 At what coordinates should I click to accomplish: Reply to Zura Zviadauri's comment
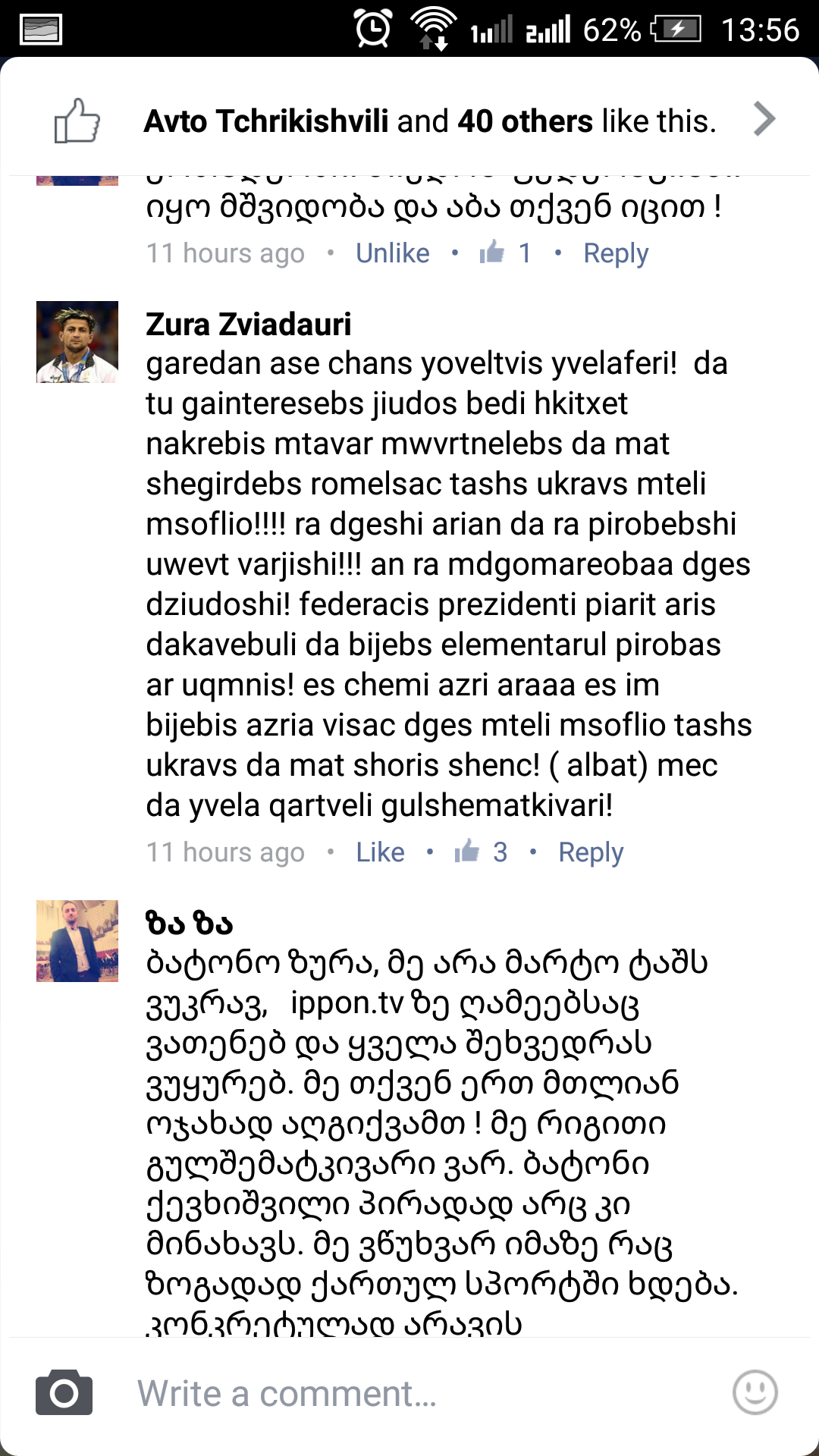[590, 852]
